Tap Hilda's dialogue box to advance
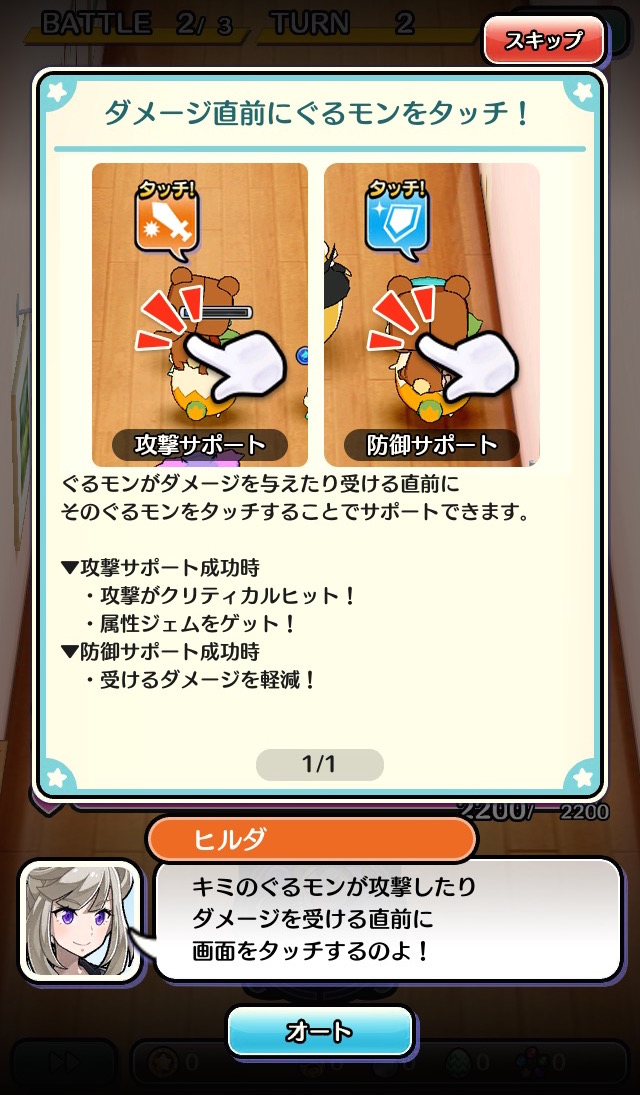This screenshot has height=1095, width=640. pos(386,919)
